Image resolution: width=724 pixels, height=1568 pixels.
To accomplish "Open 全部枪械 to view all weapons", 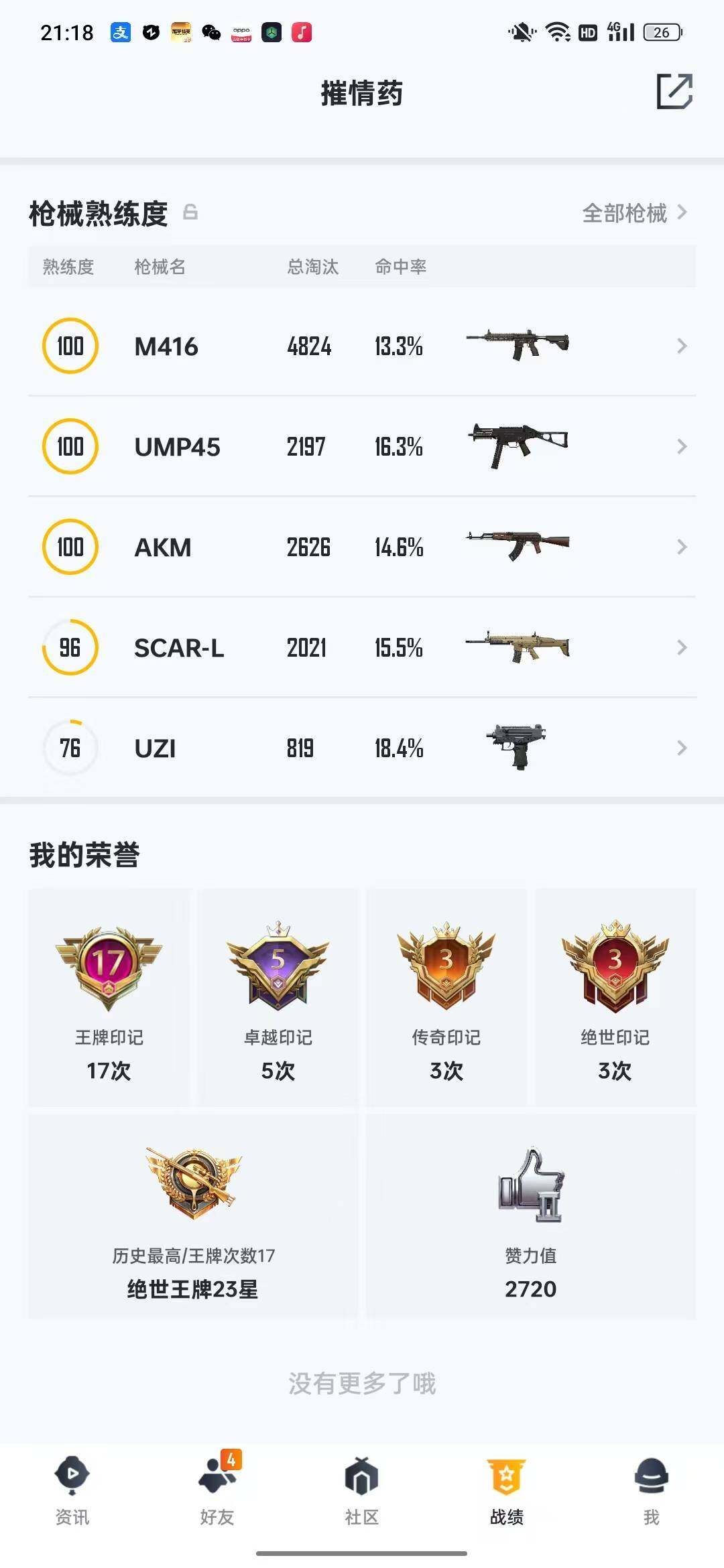I will click(625, 213).
